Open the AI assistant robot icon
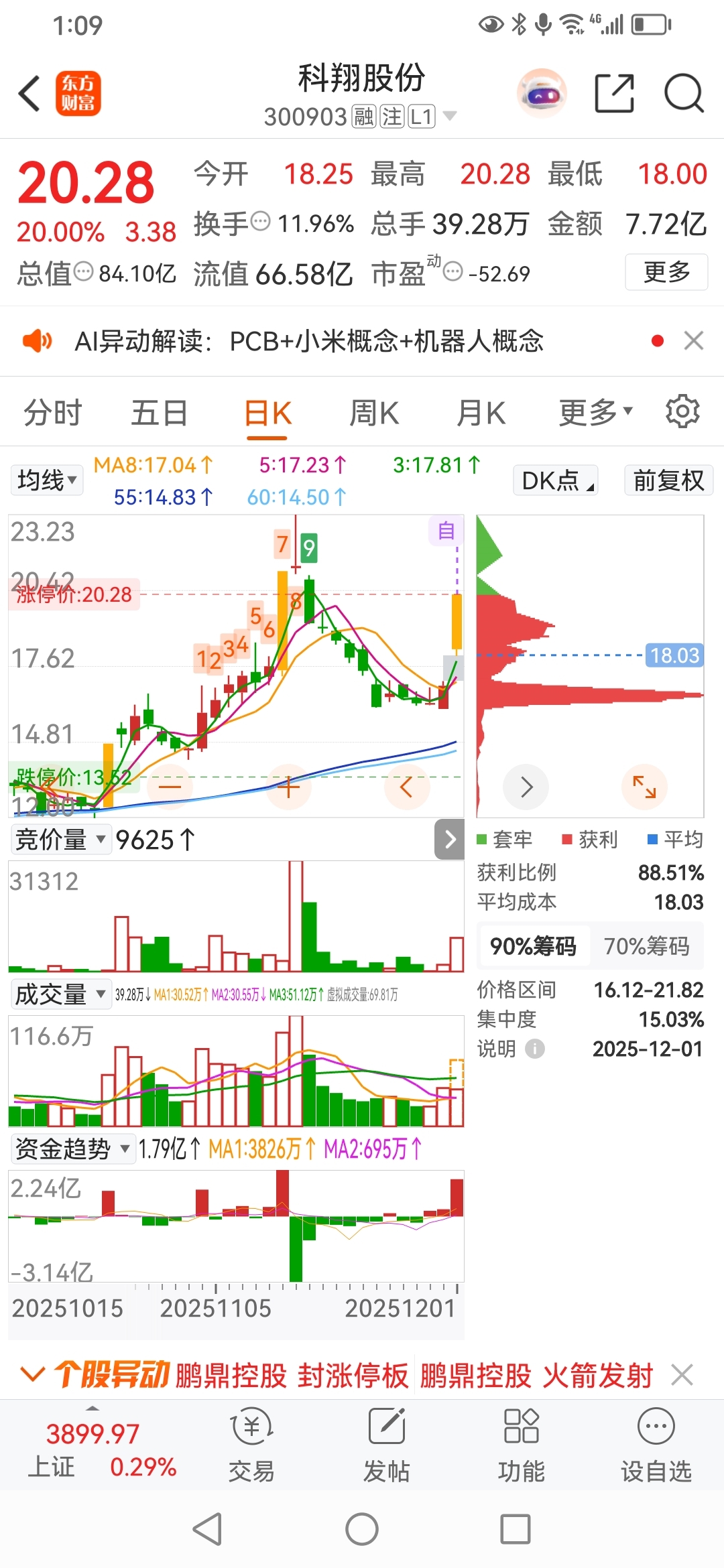Screen dimensions: 724x1568 click(542, 93)
